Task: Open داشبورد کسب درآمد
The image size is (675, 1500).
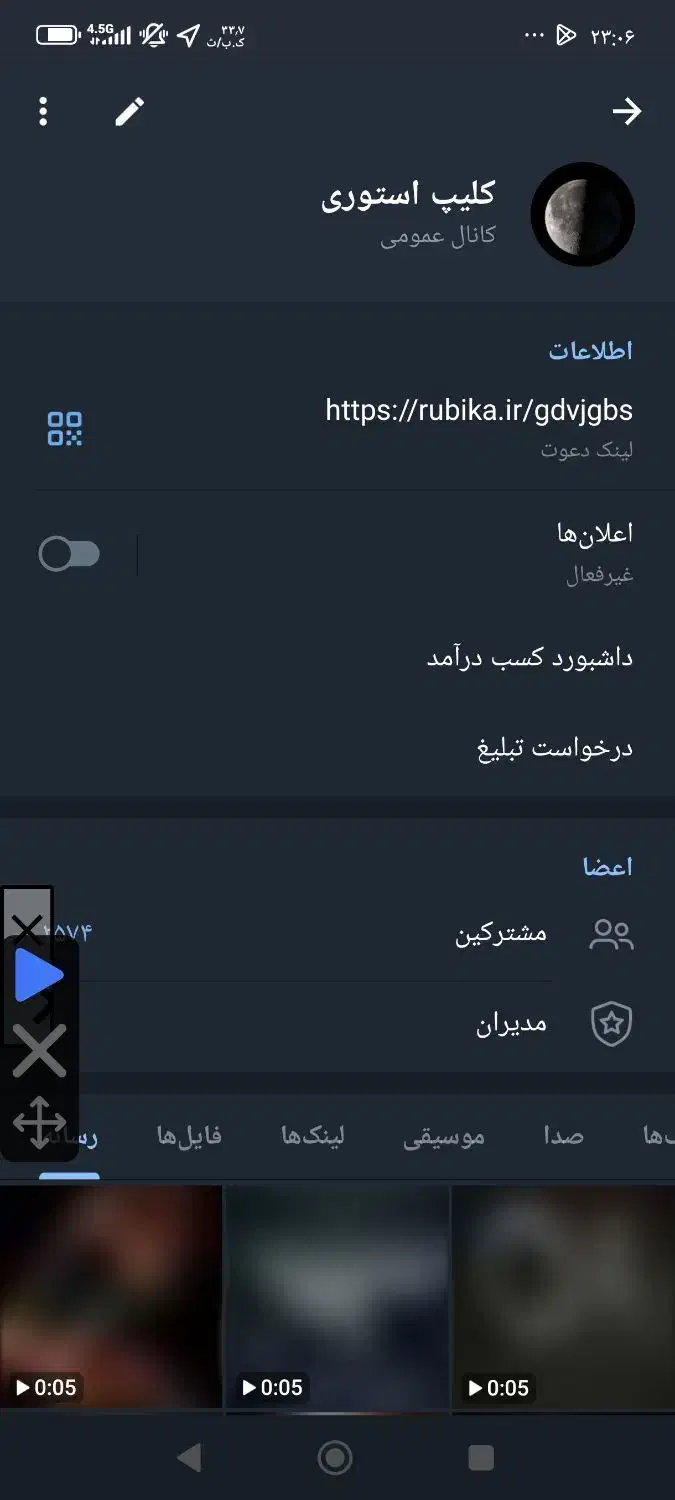Action: (337, 658)
